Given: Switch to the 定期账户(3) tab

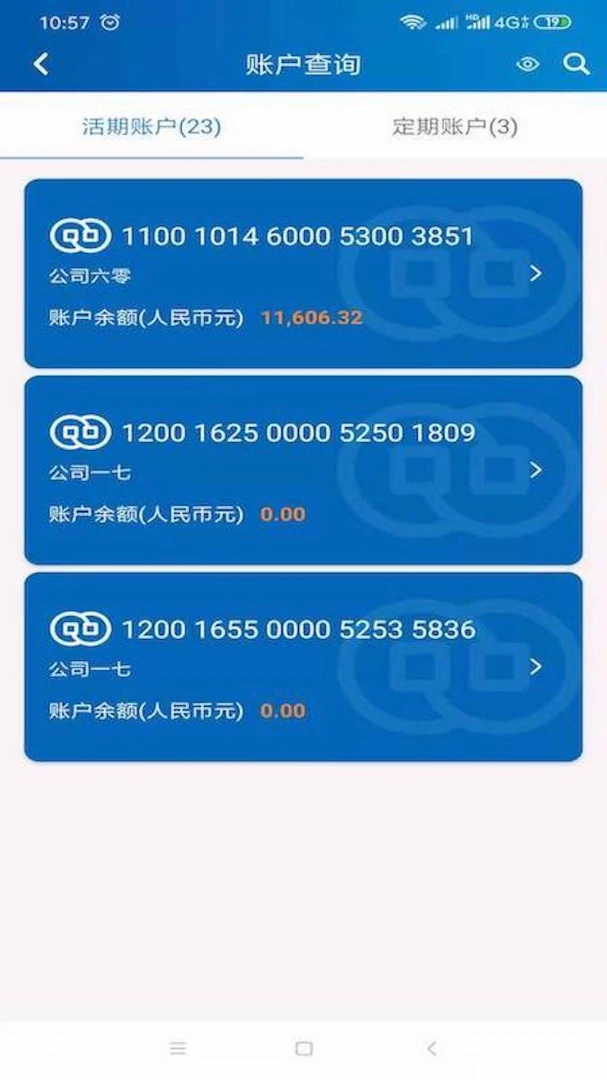Looking at the screenshot, I should tap(455, 126).
